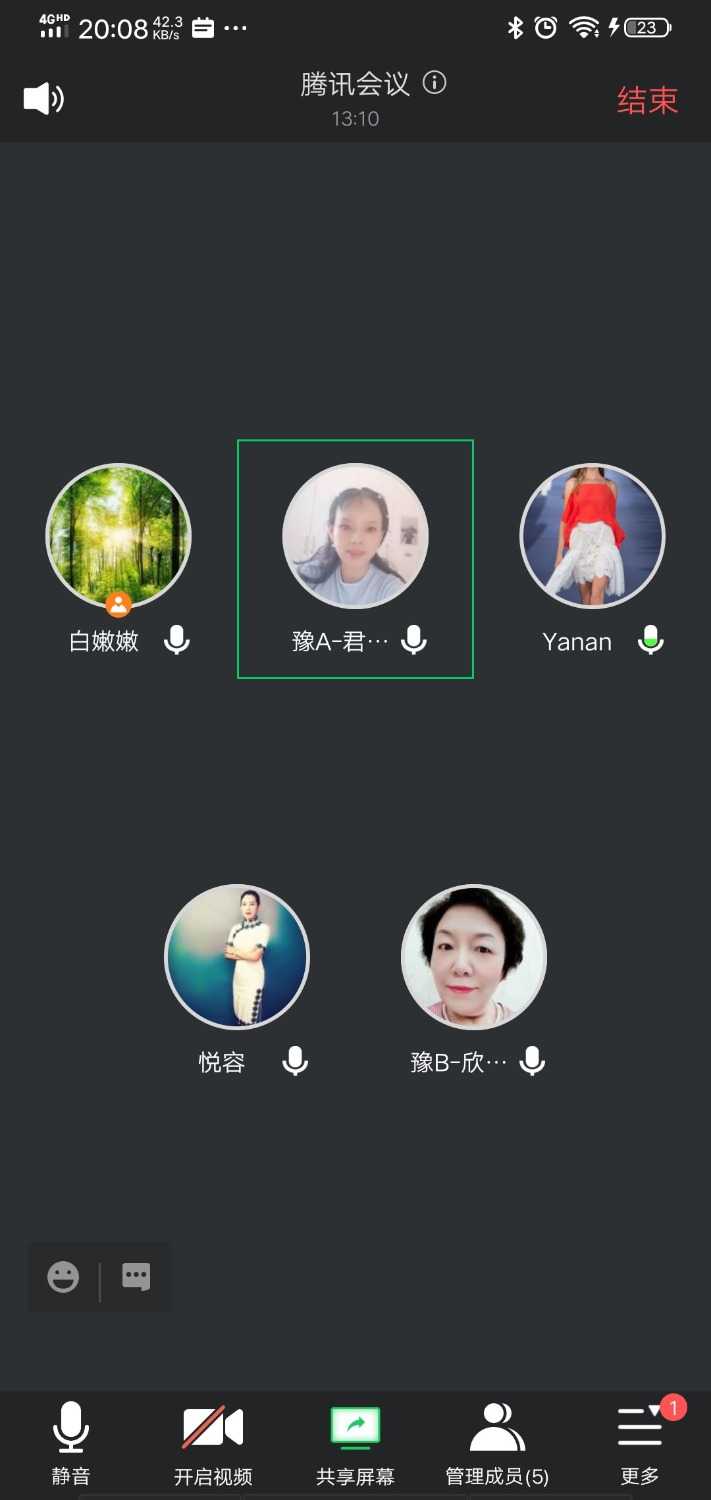Start sharing via 共享屏幕
Viewport: 711px width, 1500px height.
[x=355, y=1443]
